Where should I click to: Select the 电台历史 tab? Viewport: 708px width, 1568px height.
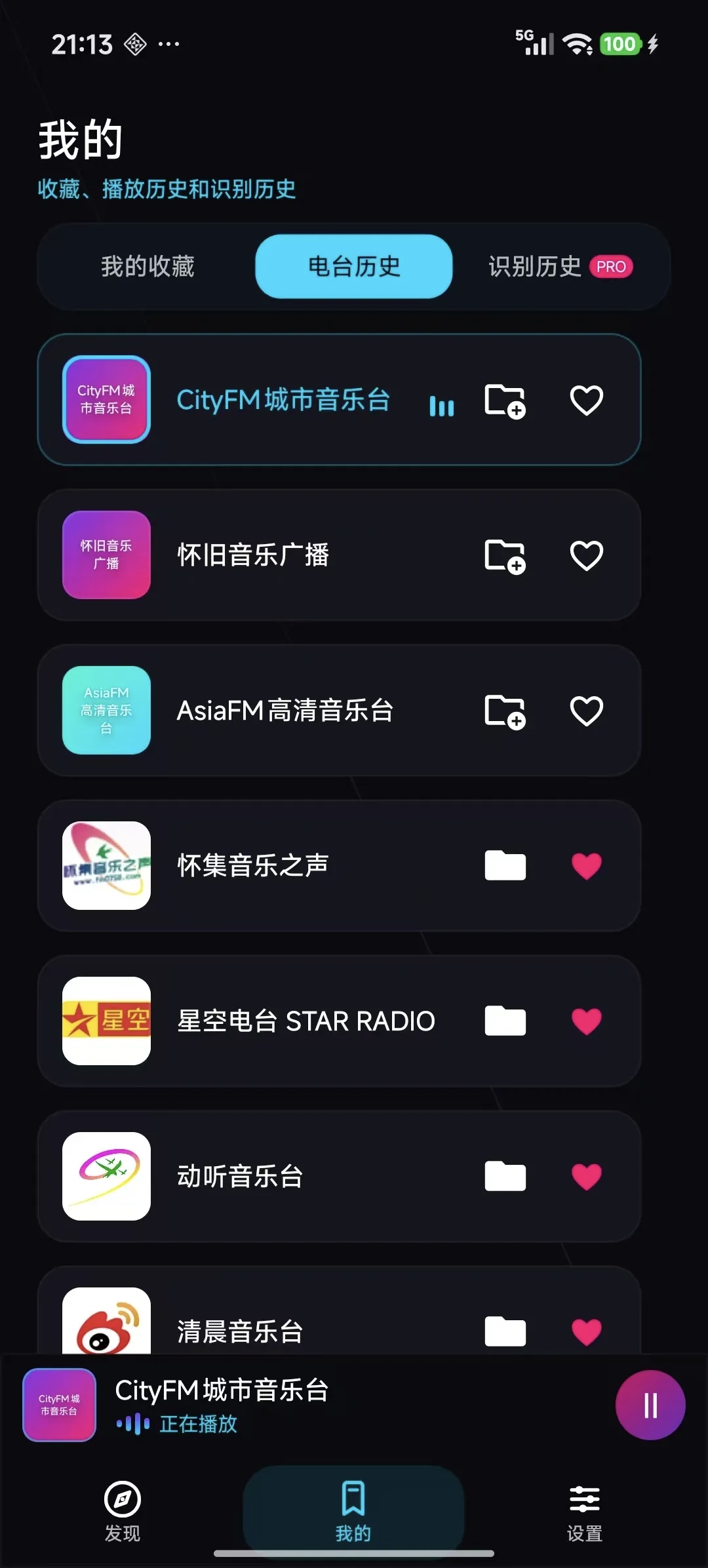354,267
